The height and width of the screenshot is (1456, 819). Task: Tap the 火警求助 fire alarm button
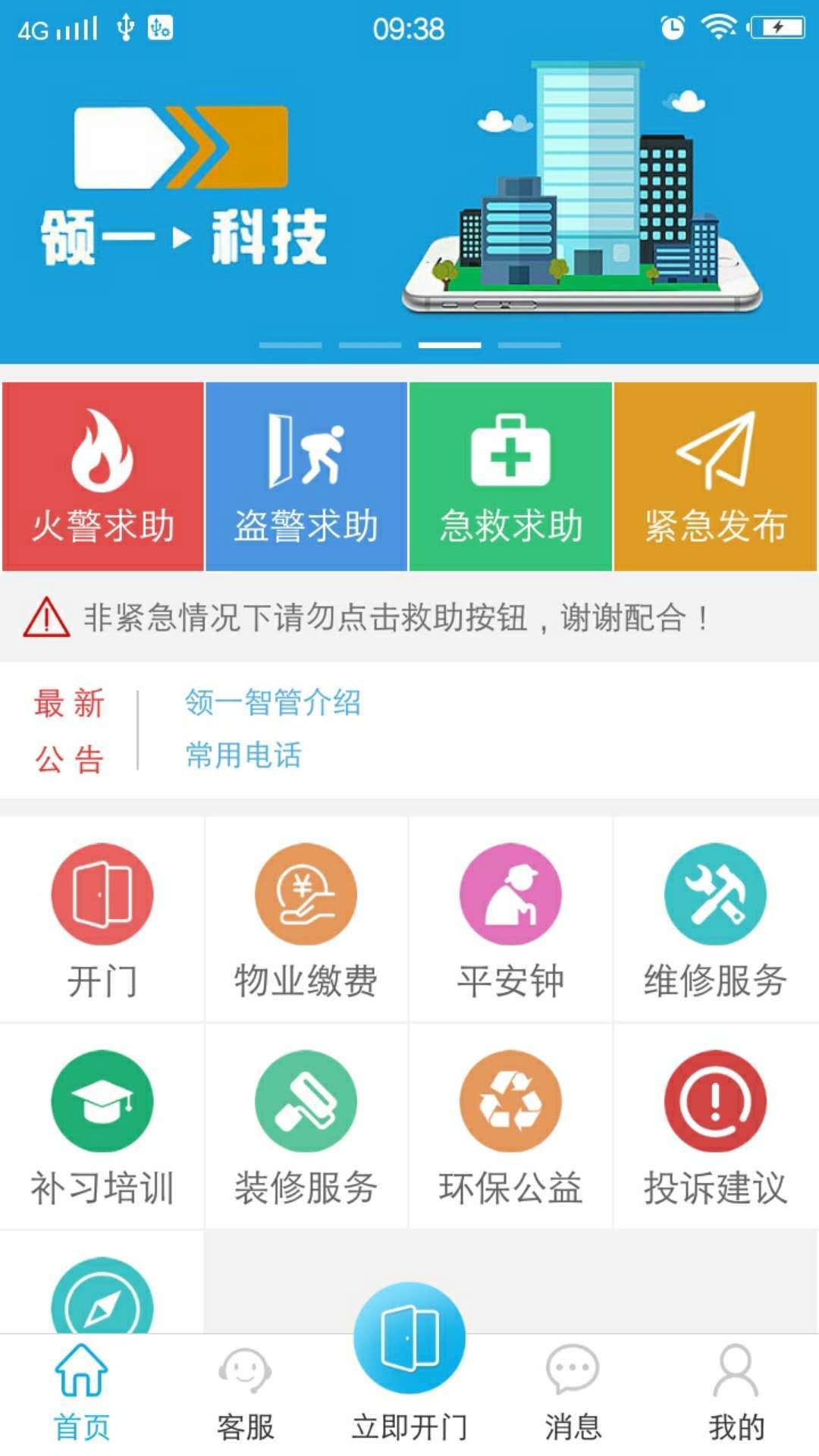click(x=103, y=476)
